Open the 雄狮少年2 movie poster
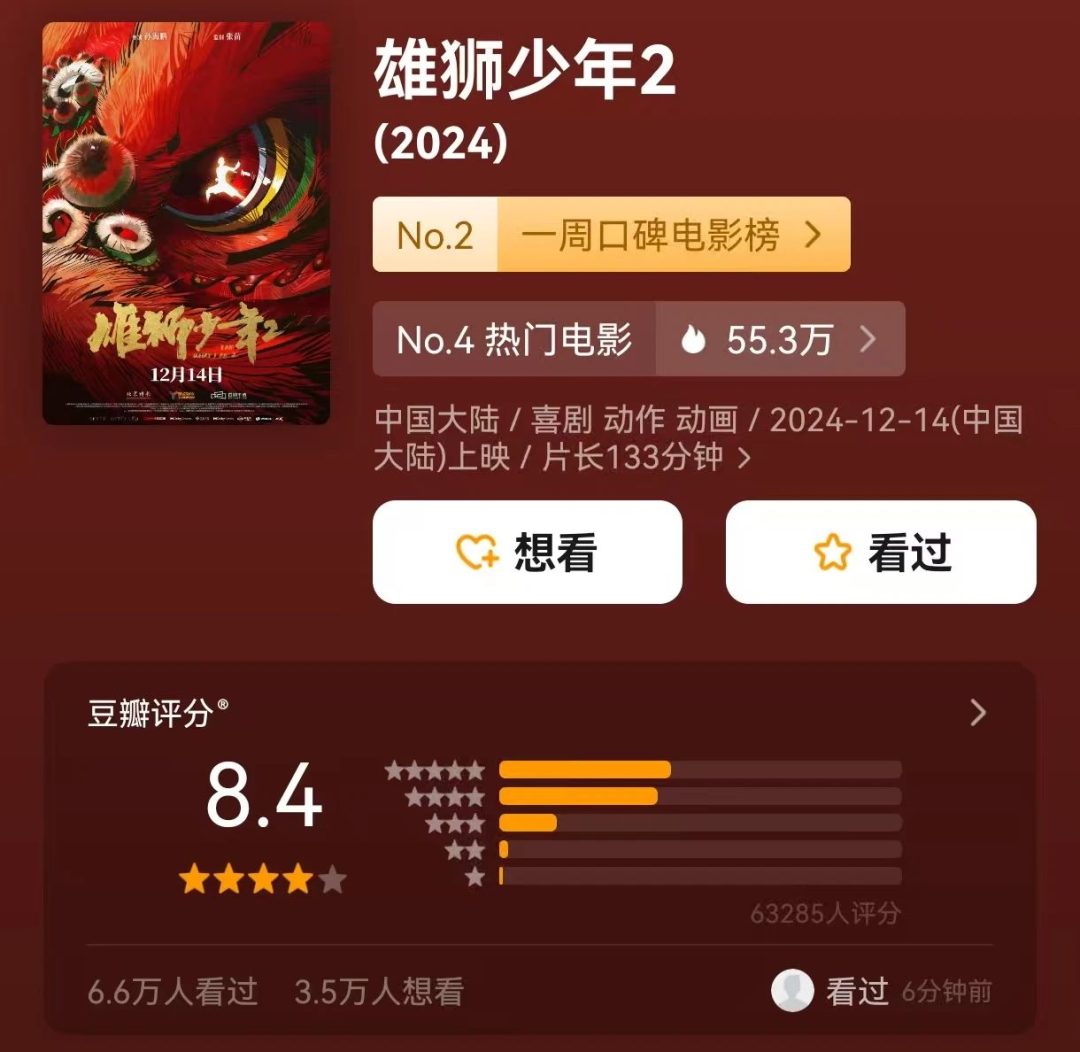 pos(186,223)
